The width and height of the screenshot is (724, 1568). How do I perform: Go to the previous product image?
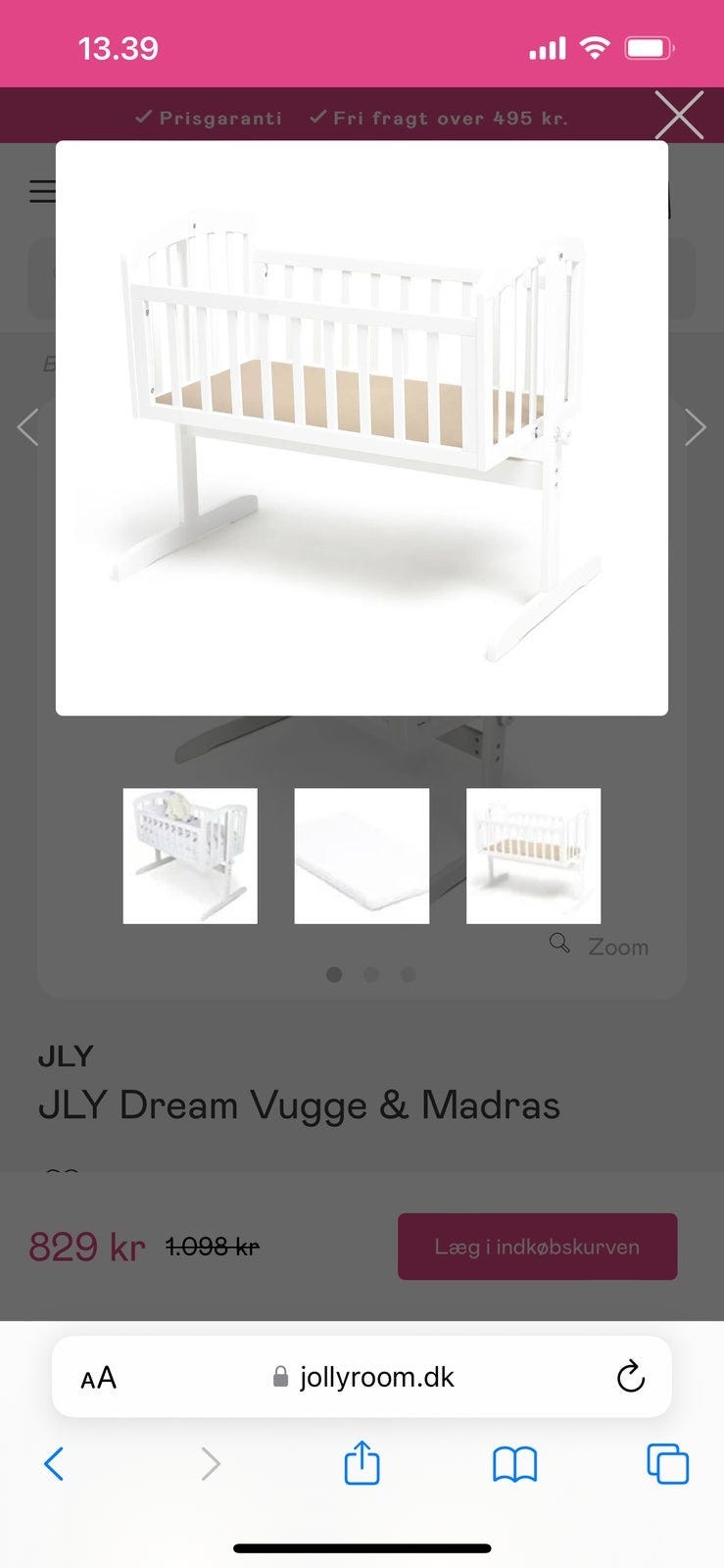(x=27, y=427)
